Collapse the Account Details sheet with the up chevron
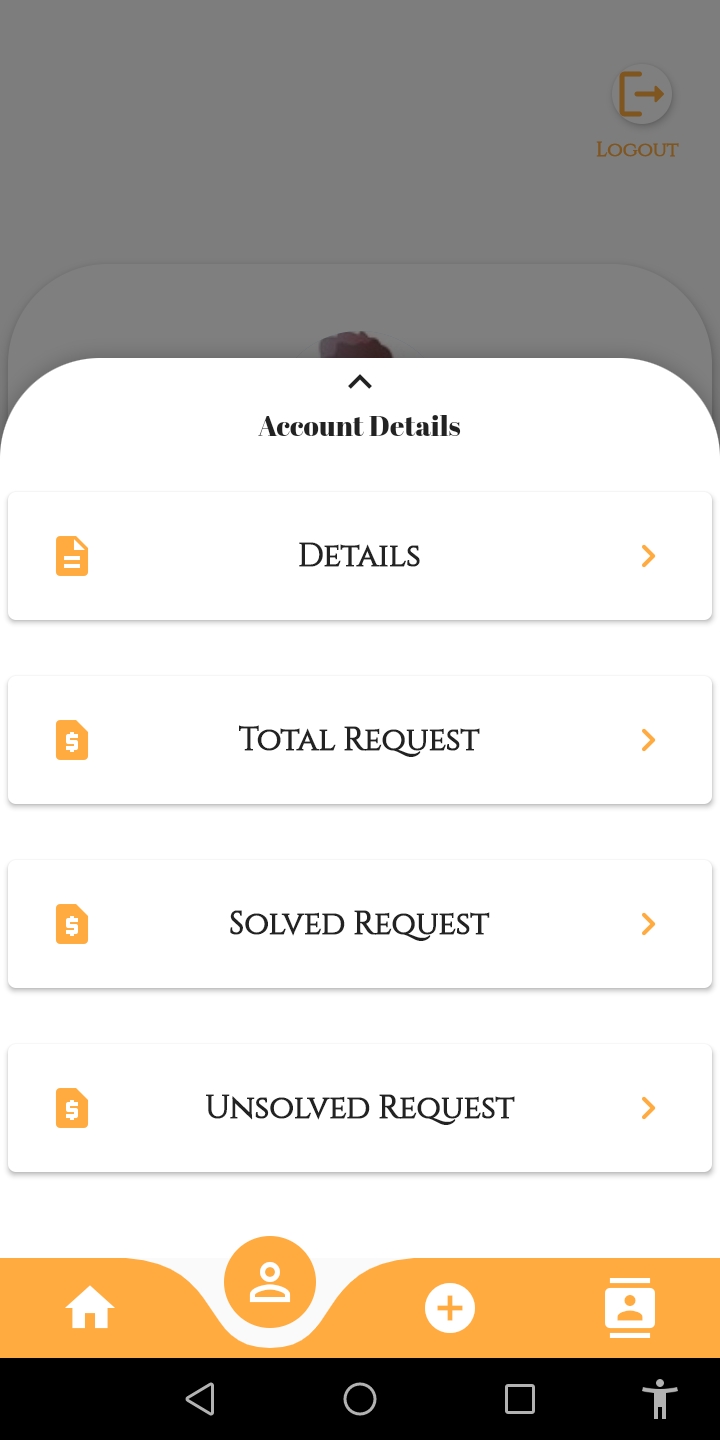This screenshot has height=1440, width=720. click(x=359, y=381)
